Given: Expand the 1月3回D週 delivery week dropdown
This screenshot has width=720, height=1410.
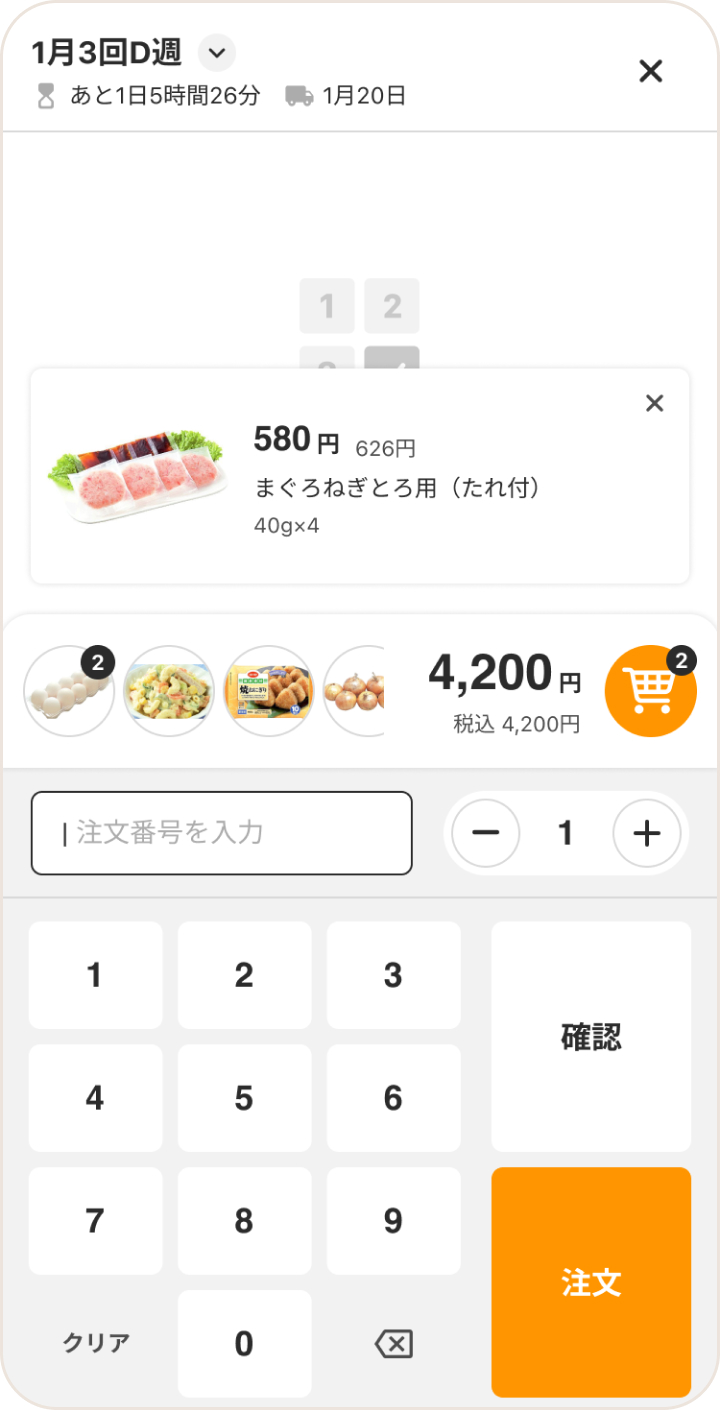Looking at the screenshot, I should [x=217, y=52].
